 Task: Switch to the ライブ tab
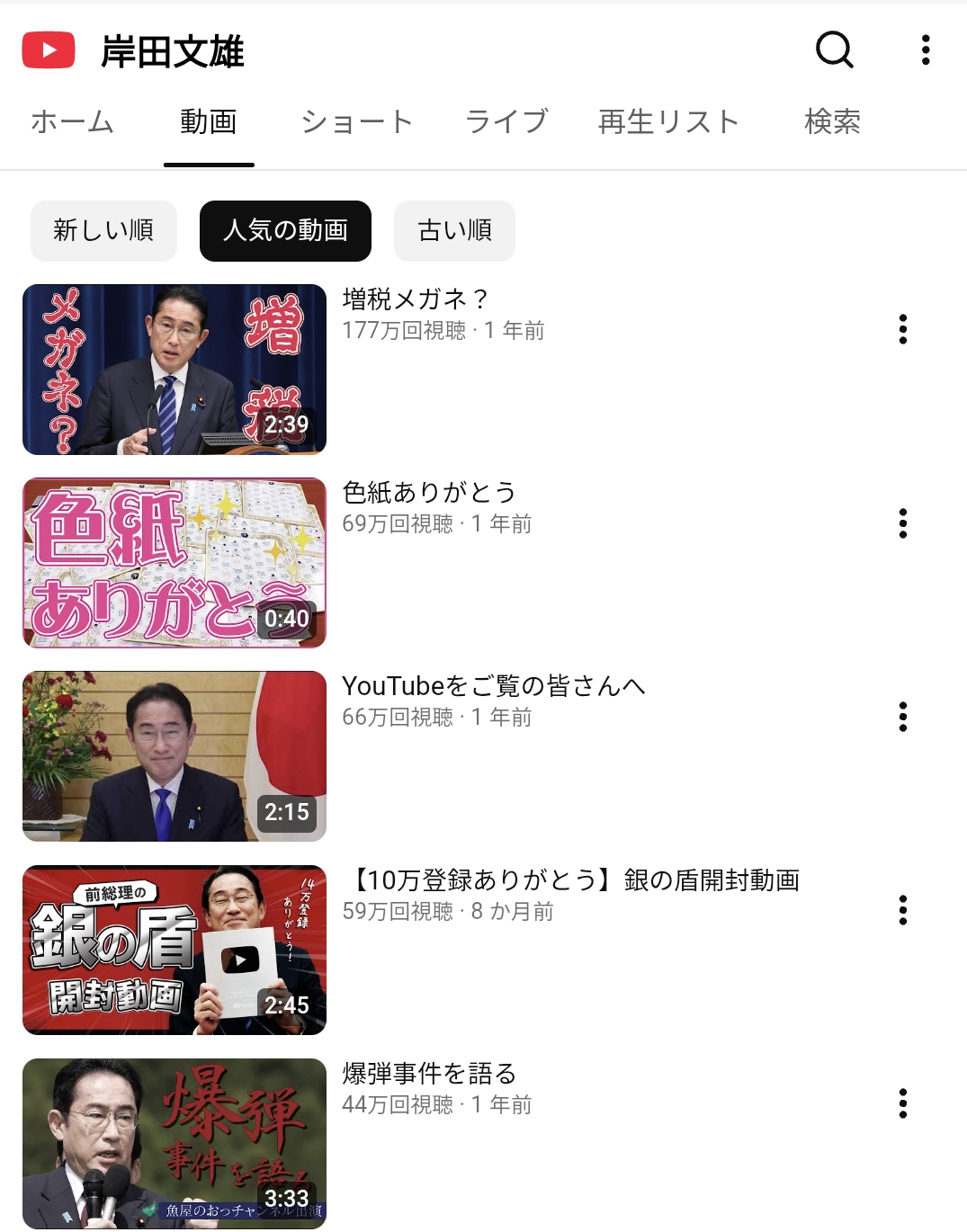506,121
